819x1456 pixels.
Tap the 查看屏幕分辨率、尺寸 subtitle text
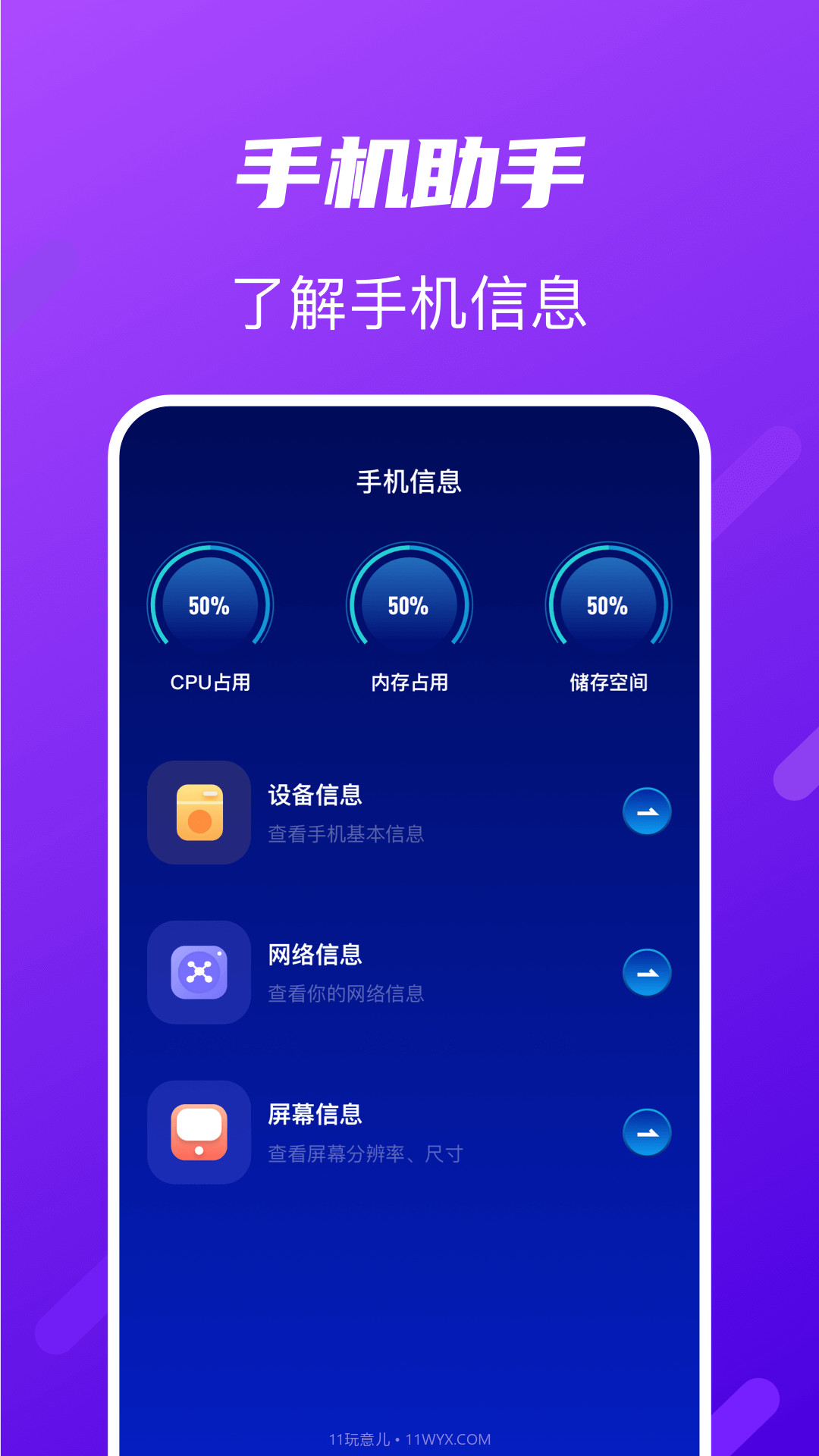[367, 1153]
